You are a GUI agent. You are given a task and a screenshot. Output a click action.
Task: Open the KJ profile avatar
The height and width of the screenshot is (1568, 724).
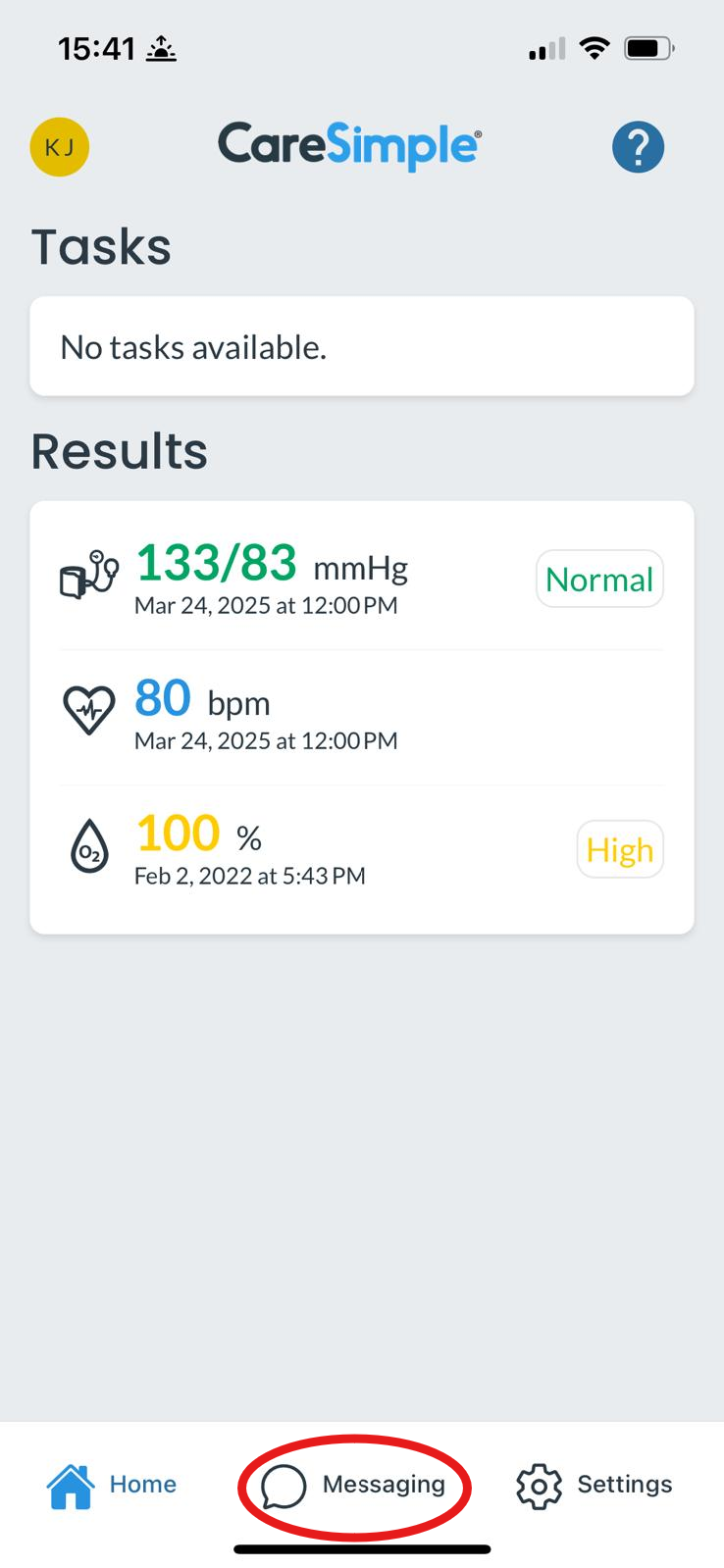[x=60, y=147]
